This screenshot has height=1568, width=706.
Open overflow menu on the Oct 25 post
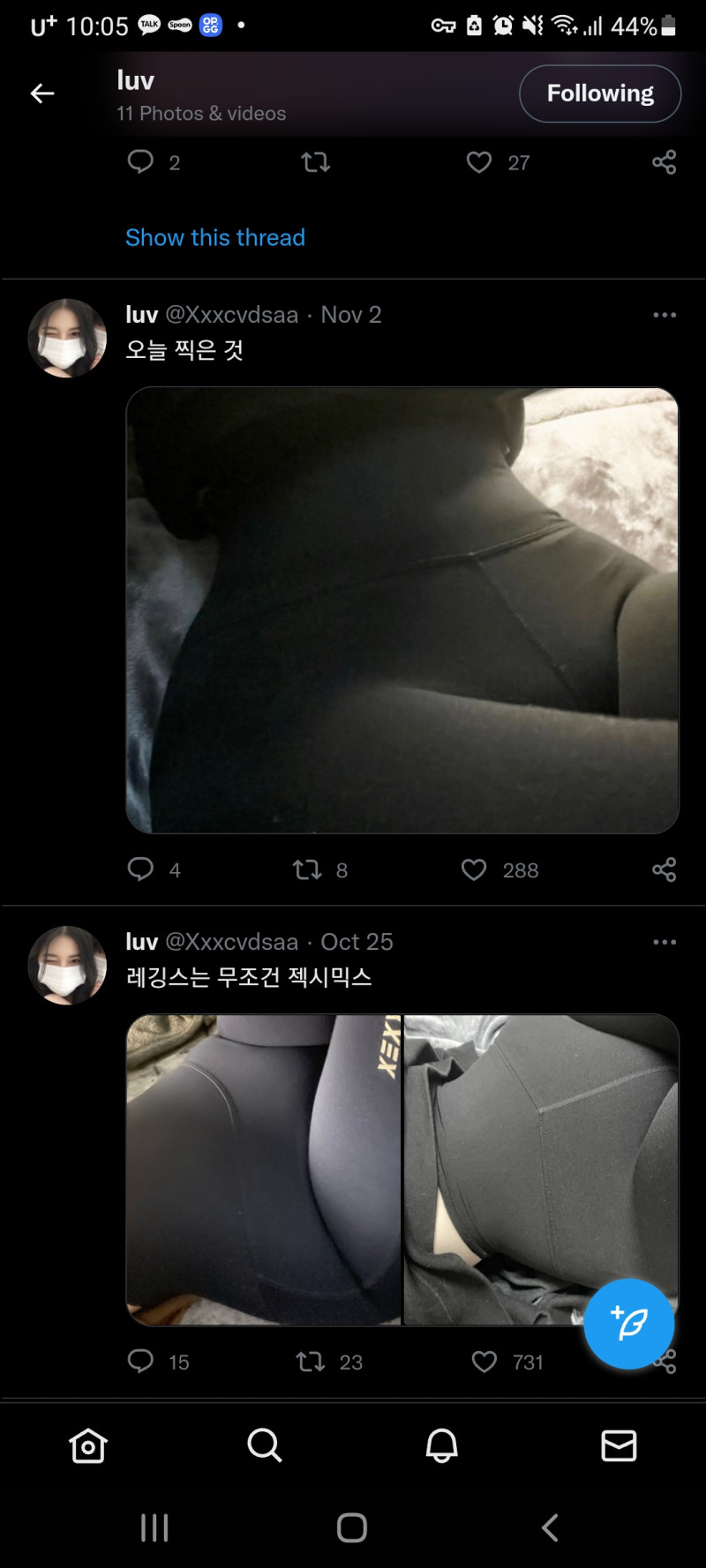(664, 942)
